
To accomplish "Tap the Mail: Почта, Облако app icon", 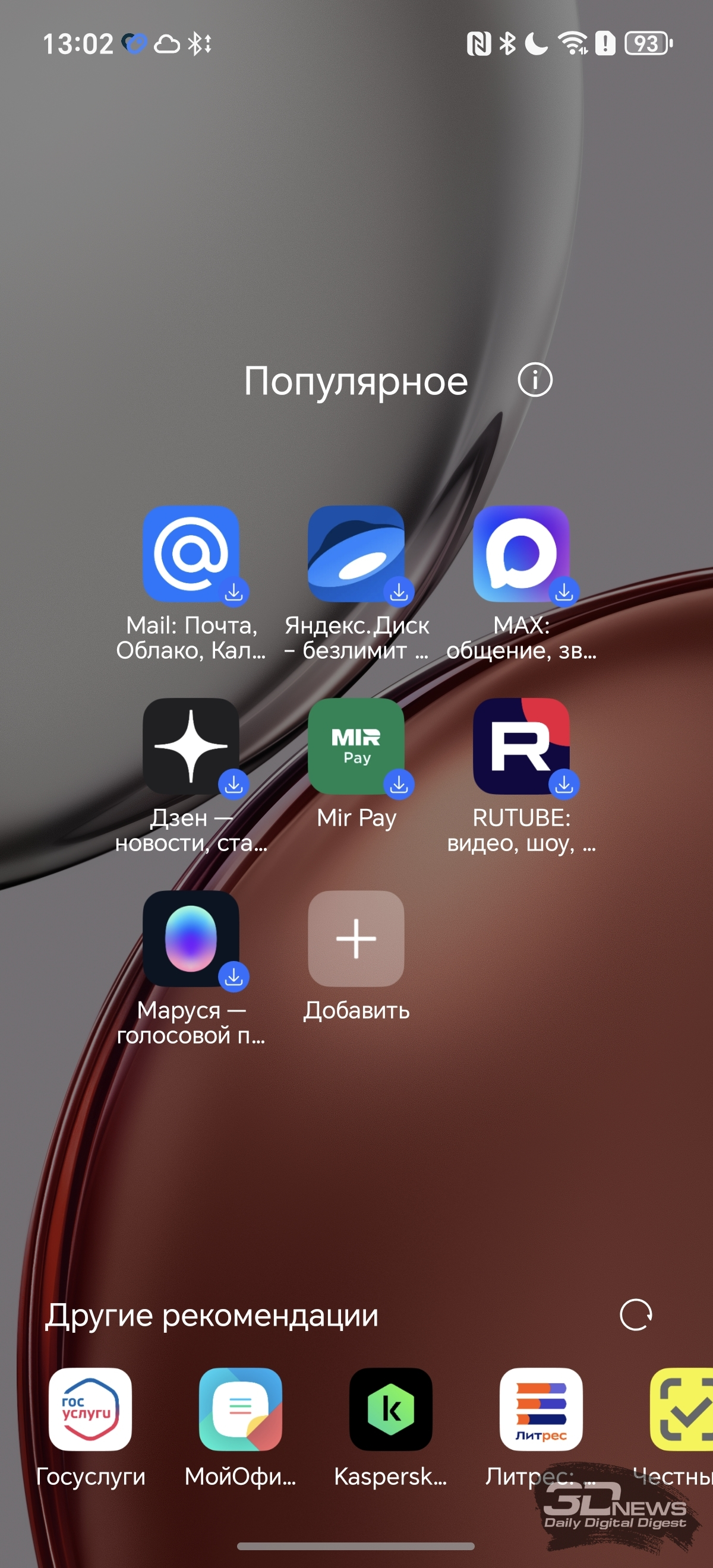I will coord(191,554).
